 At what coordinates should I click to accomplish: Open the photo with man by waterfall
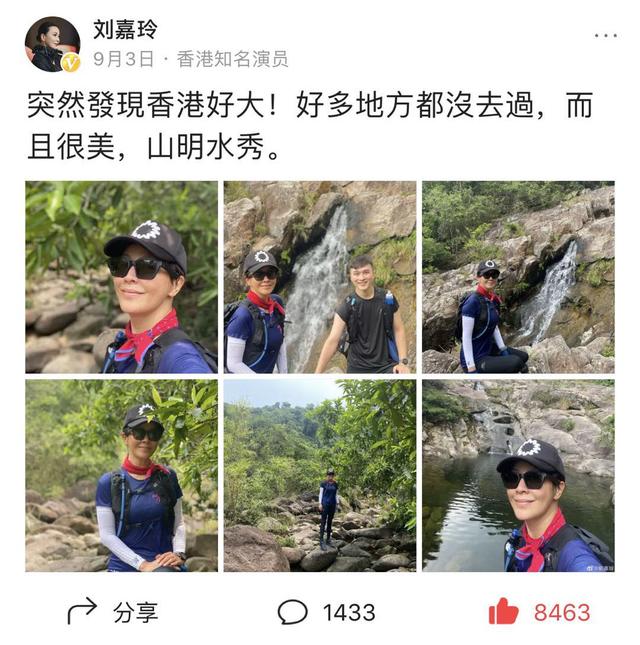pos(319,277)
